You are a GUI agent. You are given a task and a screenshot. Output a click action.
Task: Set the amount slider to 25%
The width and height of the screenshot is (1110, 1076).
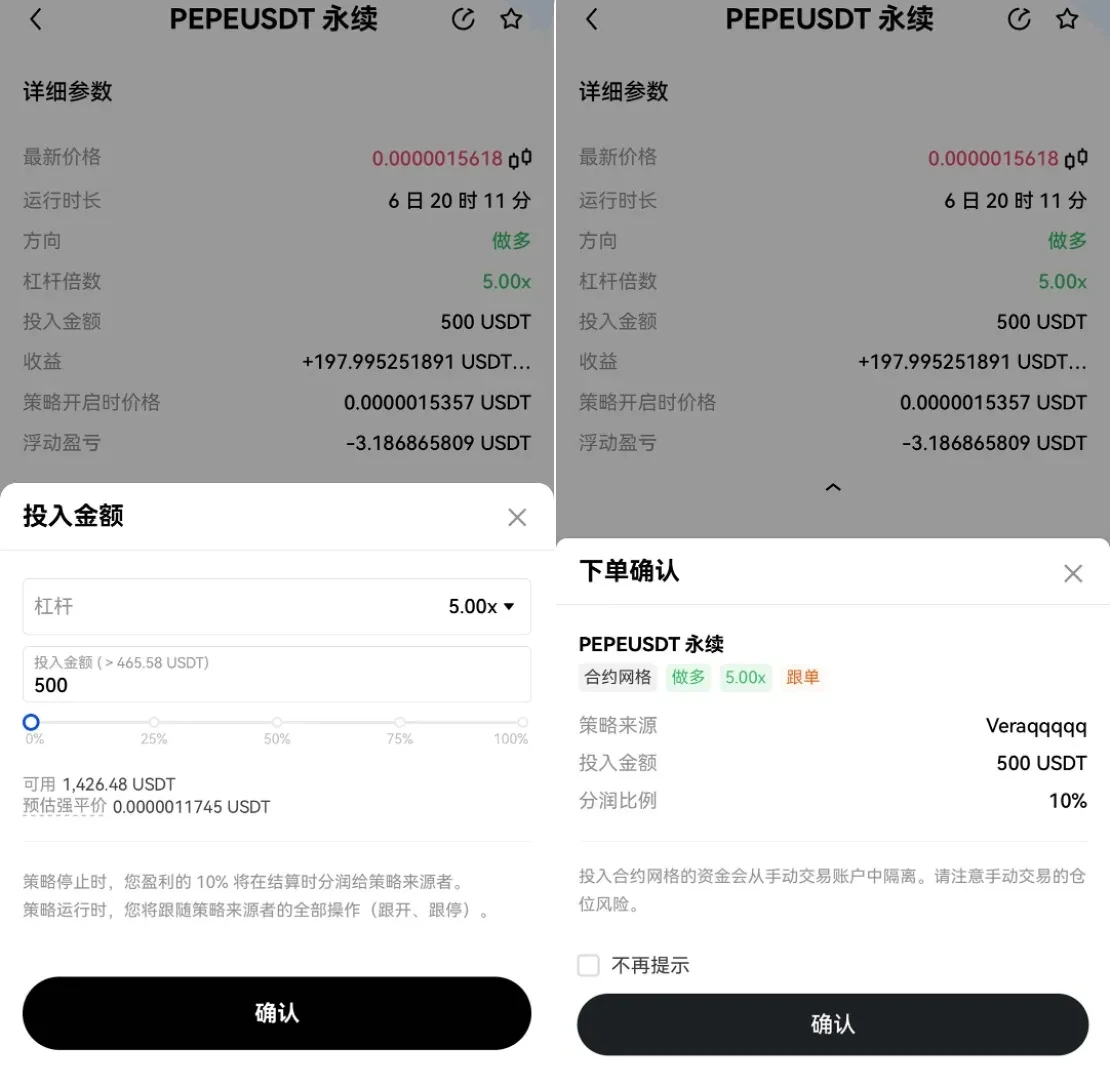pyautogui.click(x=154, y=722)
